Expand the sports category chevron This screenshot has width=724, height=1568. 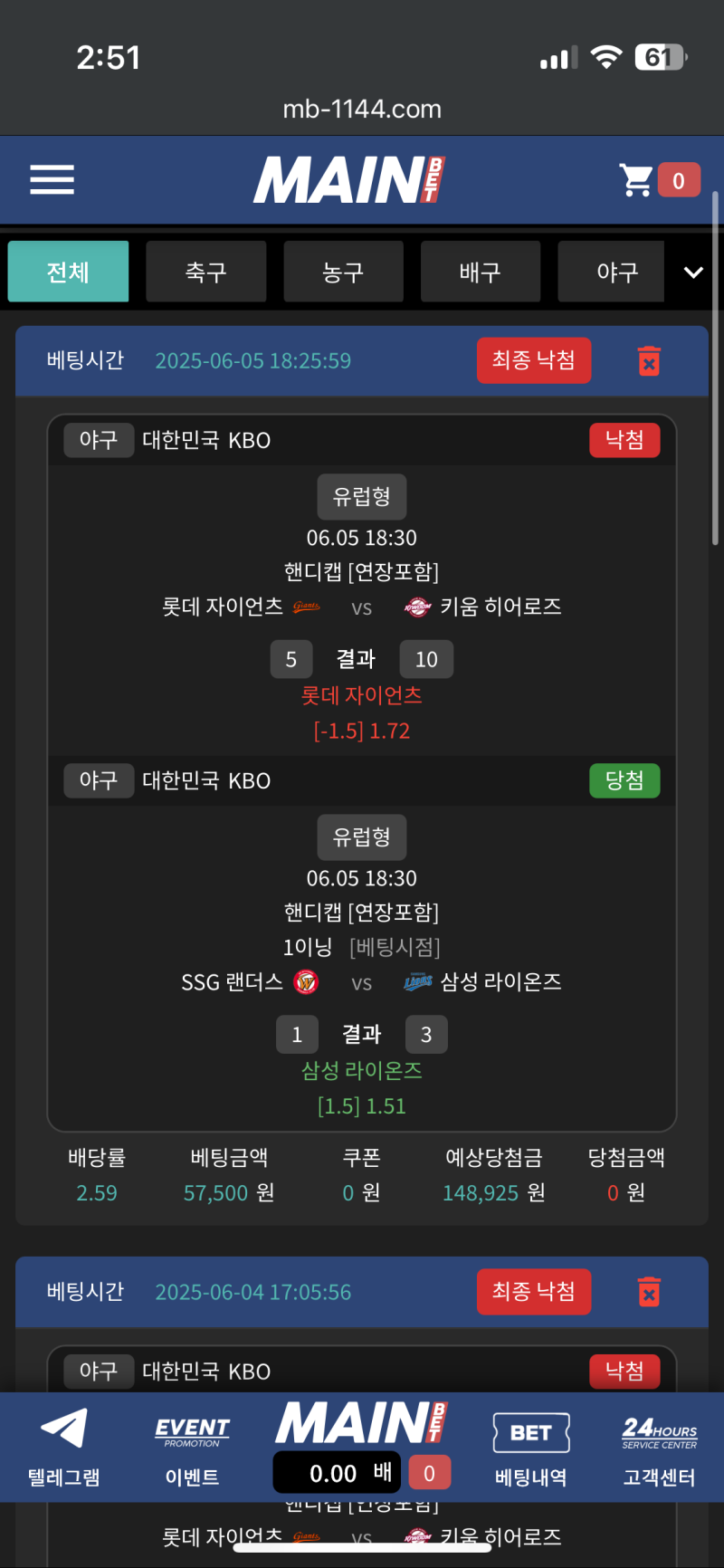click(x=693, y=272)
